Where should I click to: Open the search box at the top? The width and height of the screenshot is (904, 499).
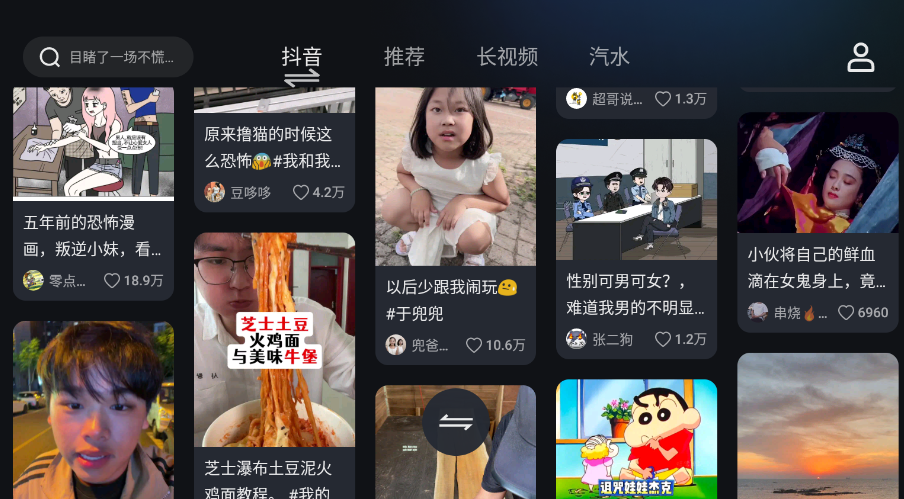point(108,57)
